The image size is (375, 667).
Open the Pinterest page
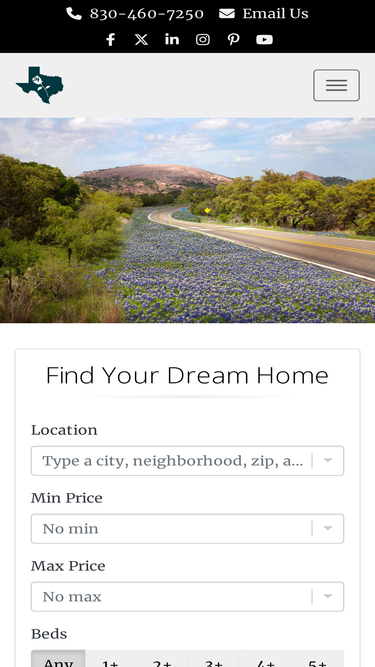[x=233, y=40]
